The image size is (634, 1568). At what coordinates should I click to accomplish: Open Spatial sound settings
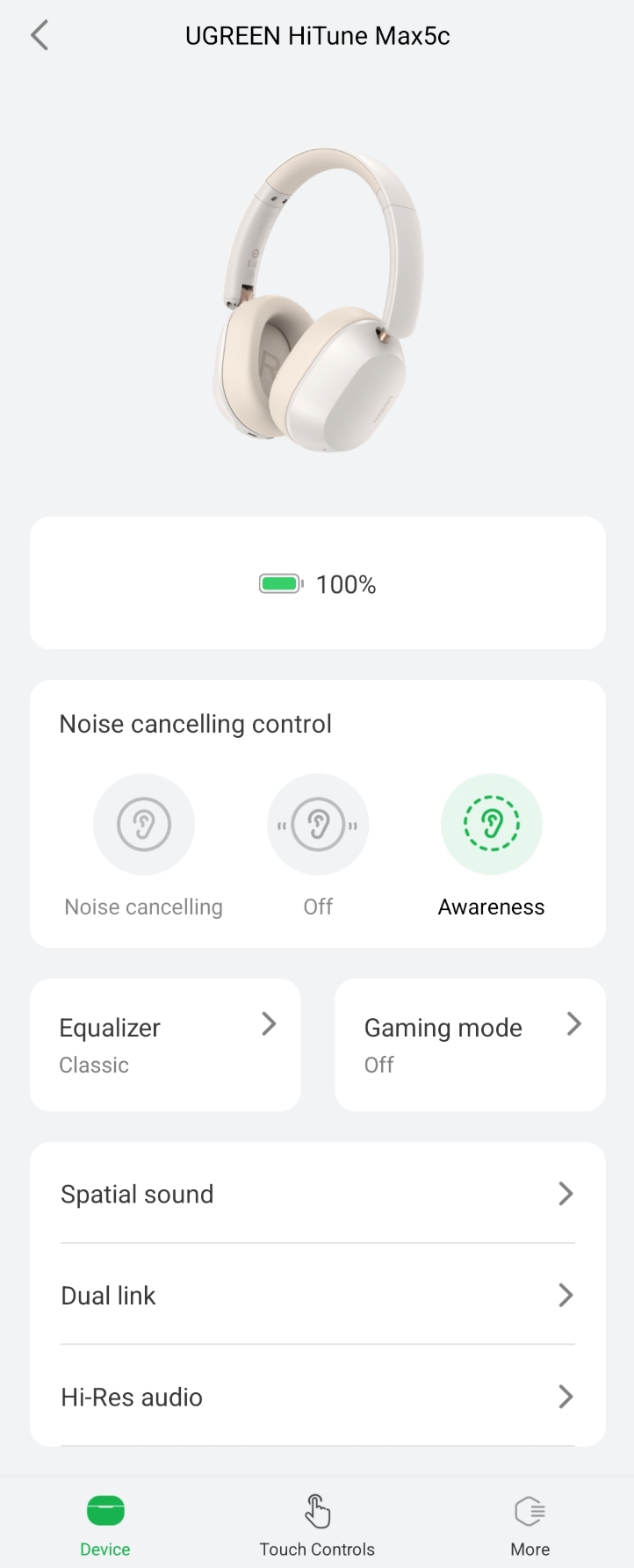pos(317,1194)
